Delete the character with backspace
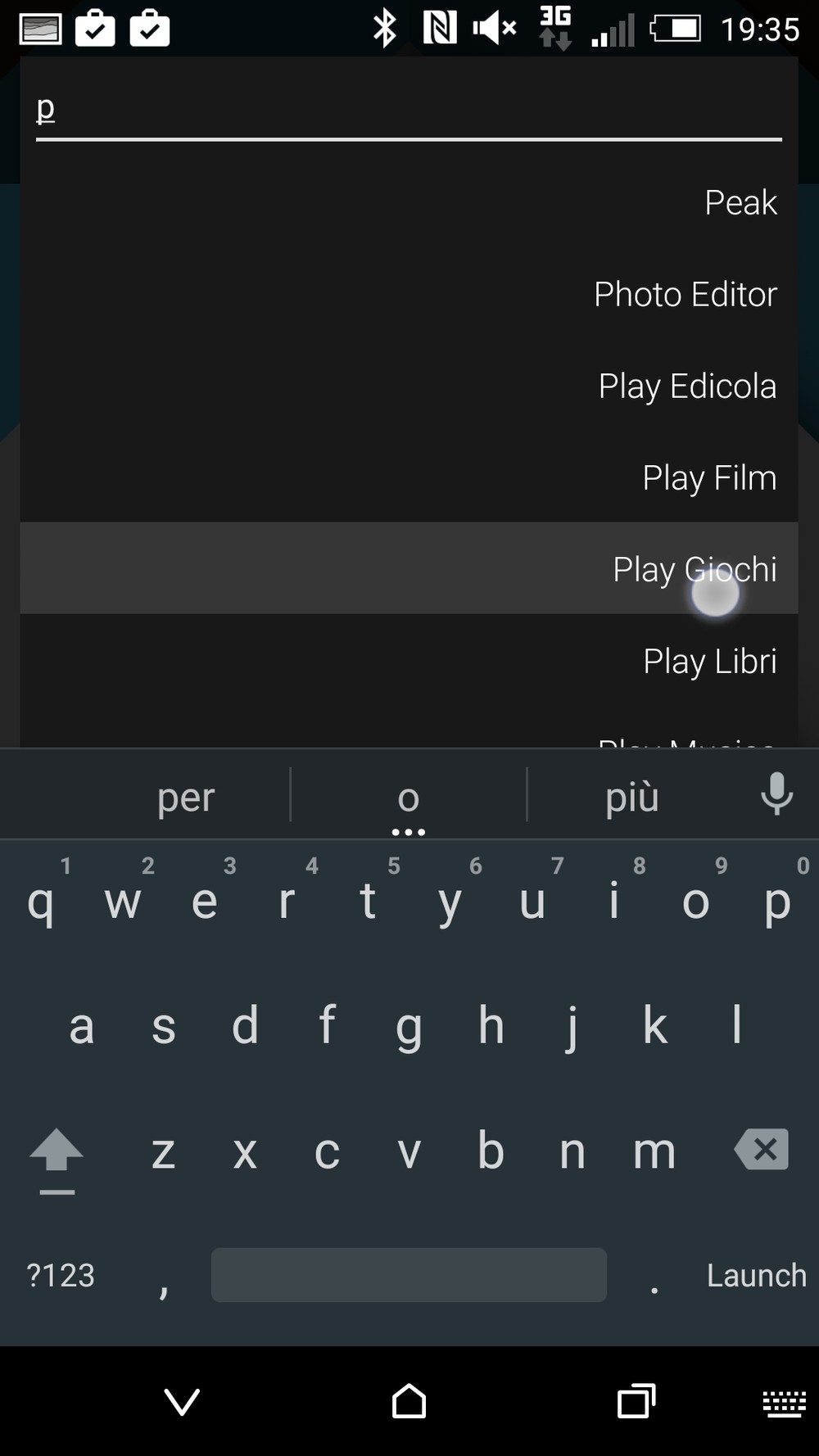 (x=762, y=1150)
